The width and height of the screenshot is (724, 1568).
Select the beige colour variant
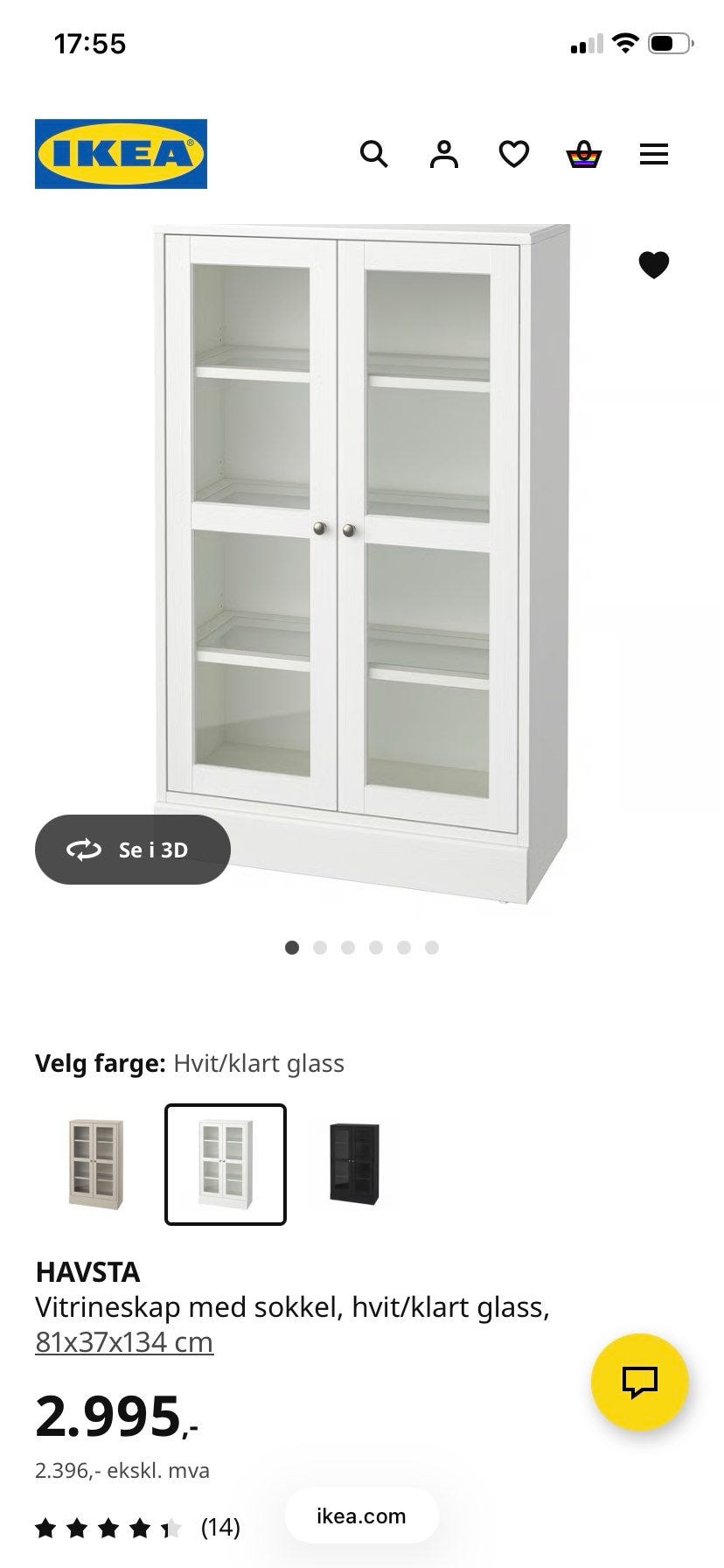click(x=96, y=1164)
